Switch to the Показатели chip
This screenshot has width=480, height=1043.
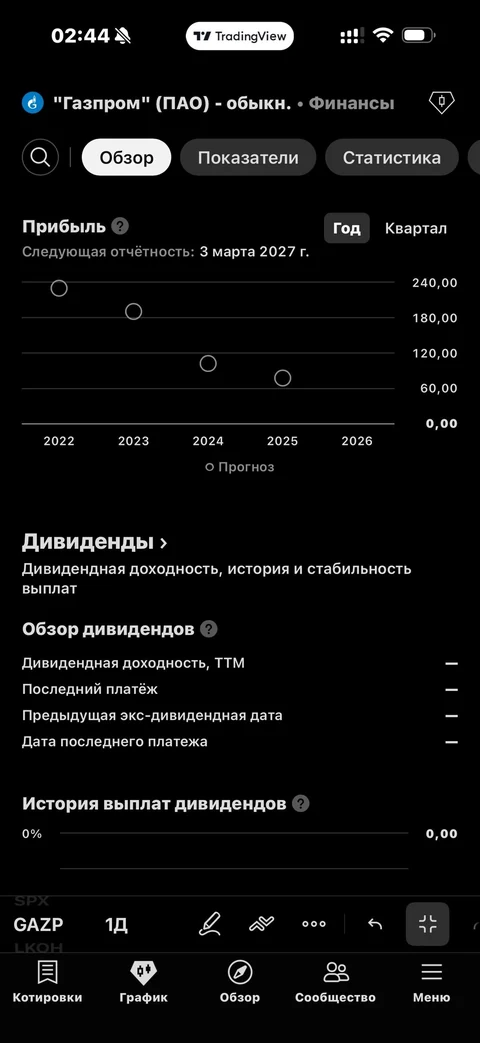pyautogui.click(x=248, y=158)
